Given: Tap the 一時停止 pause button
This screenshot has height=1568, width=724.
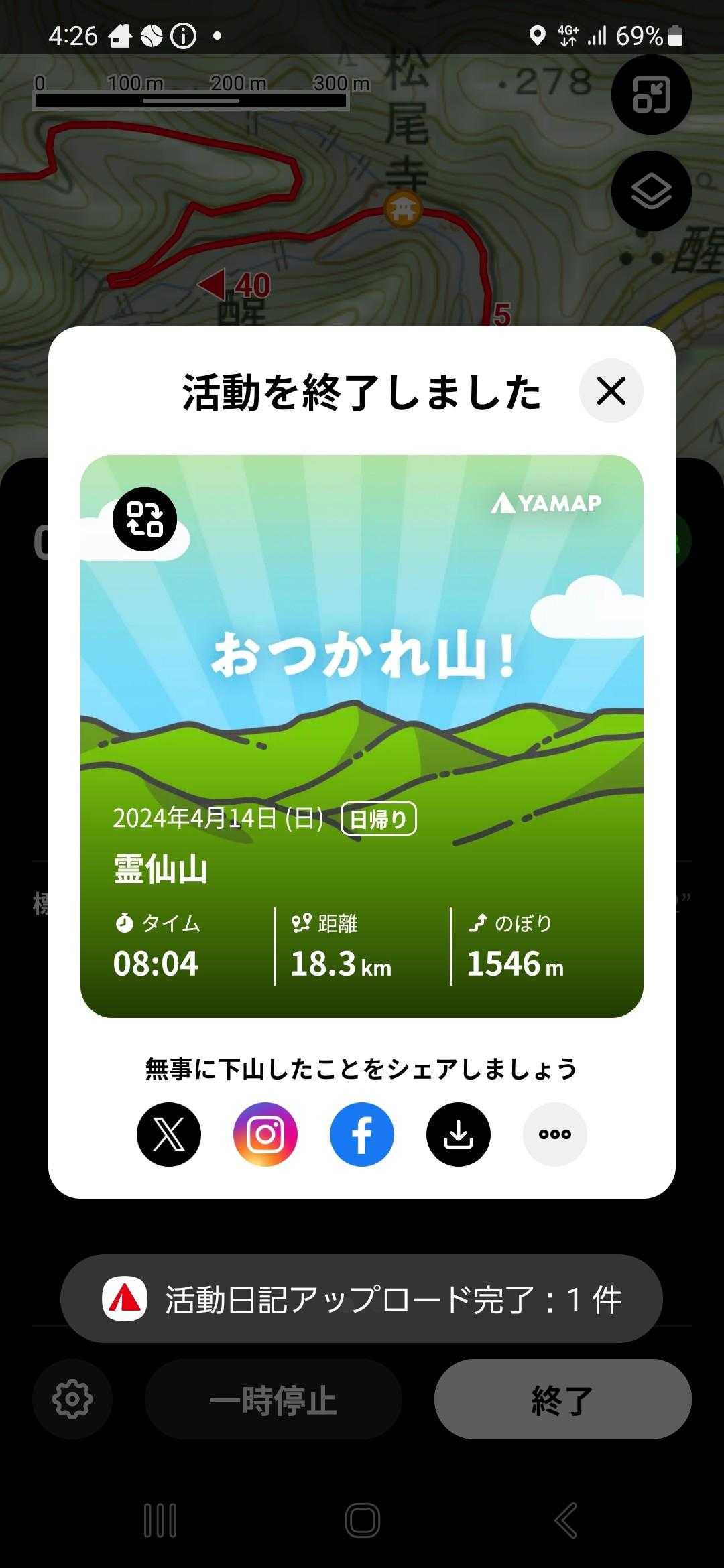Looking at the screenshot, I should coord(273,1399).
